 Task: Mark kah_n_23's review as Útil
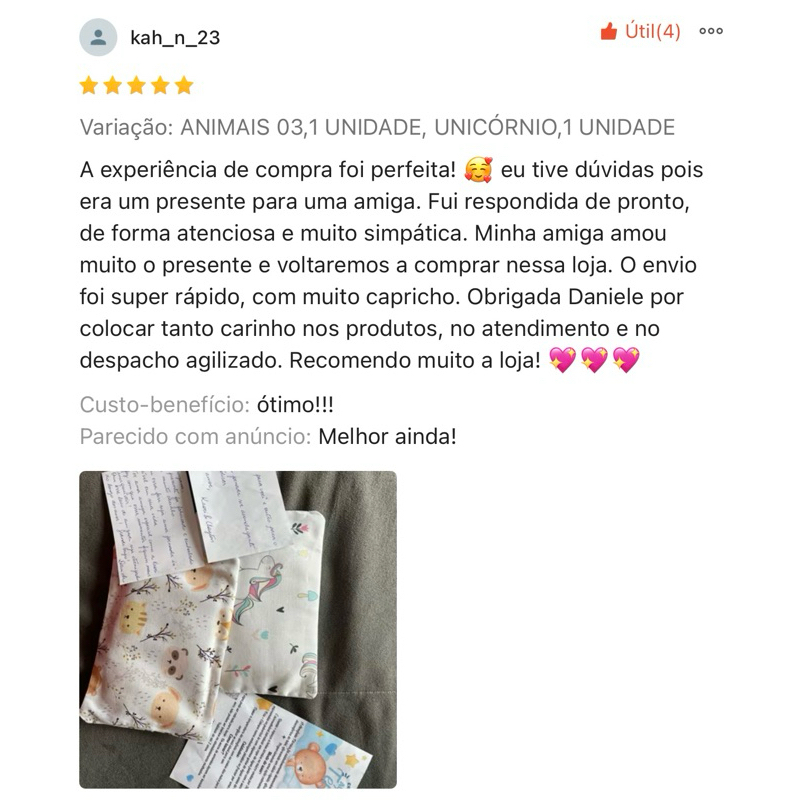pos(640,31)
